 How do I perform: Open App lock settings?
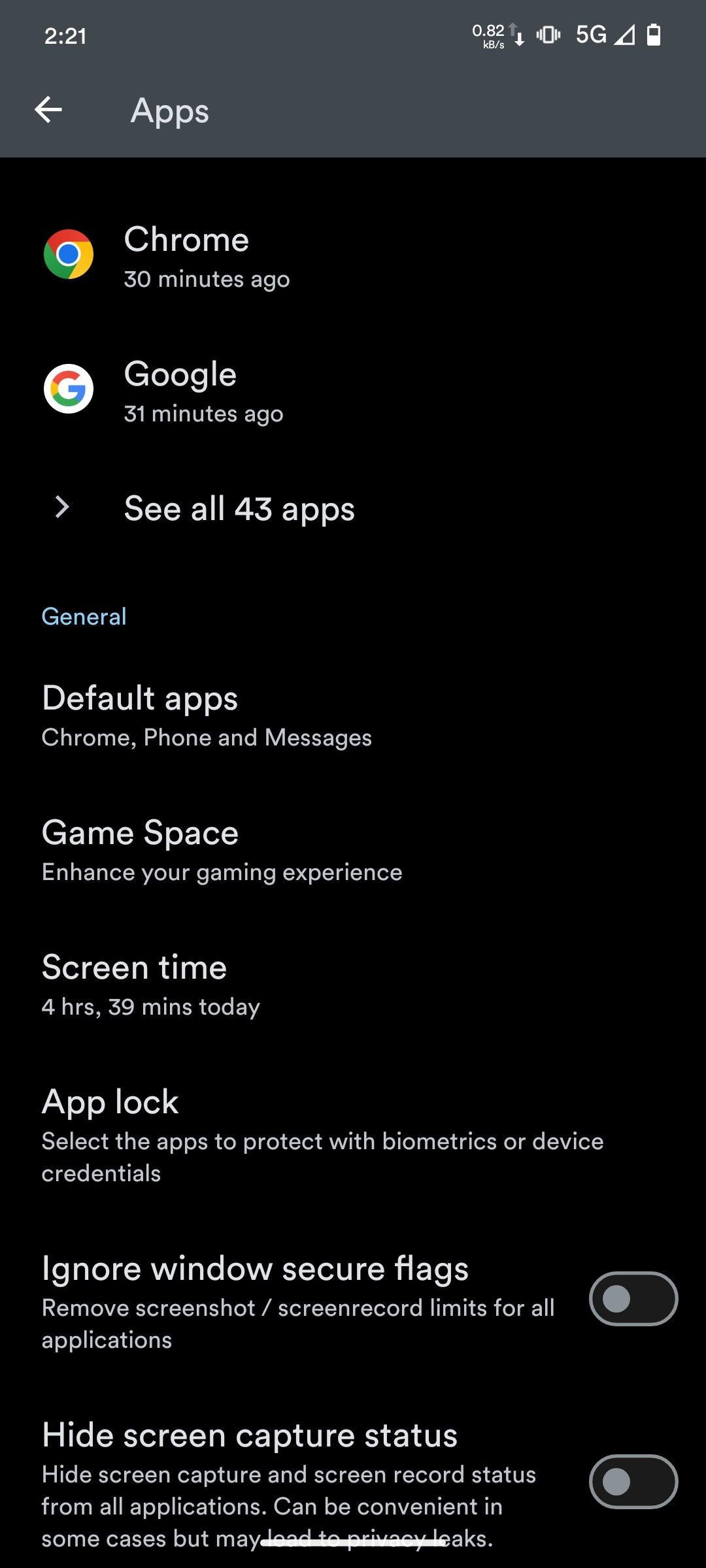[322, 1135]
